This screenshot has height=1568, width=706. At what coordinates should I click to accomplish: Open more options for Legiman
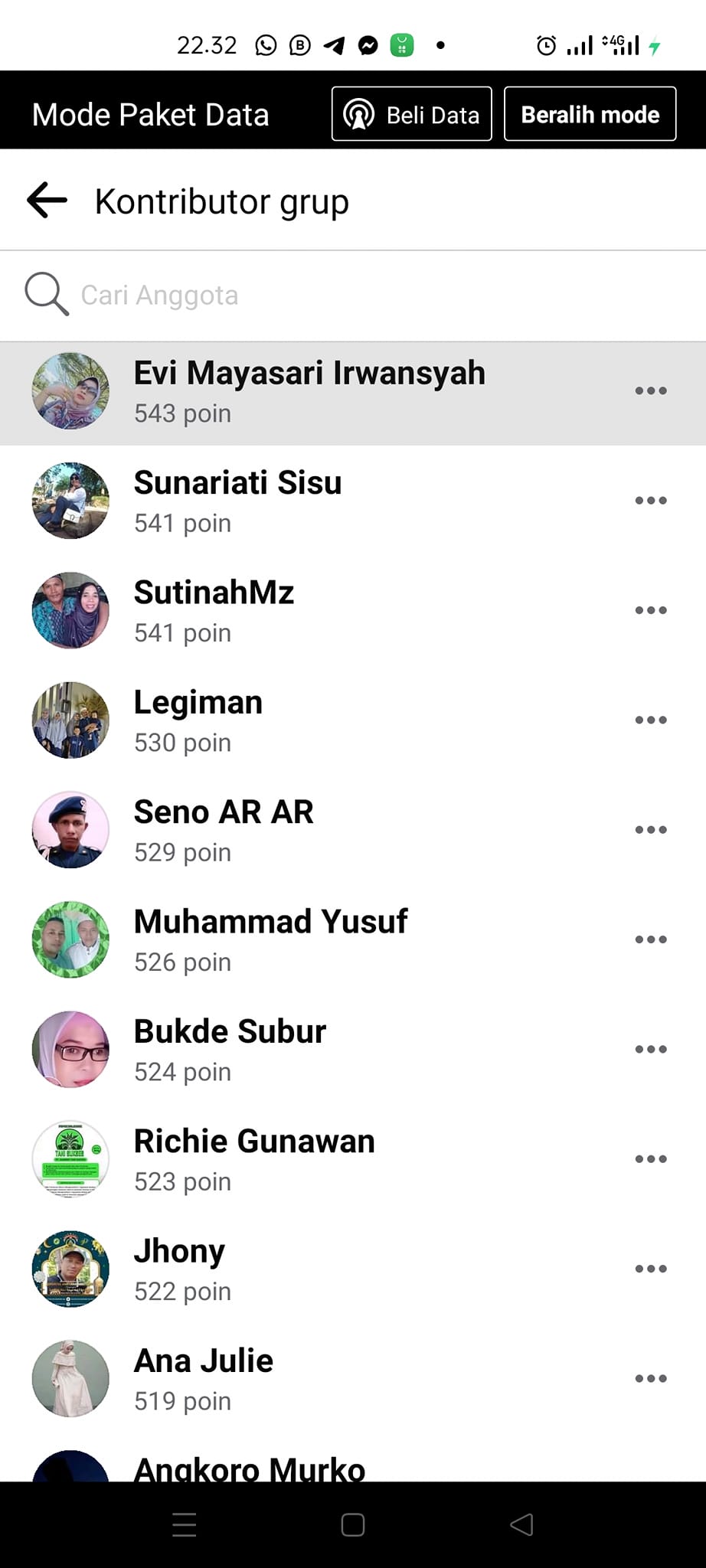point(651,720)
